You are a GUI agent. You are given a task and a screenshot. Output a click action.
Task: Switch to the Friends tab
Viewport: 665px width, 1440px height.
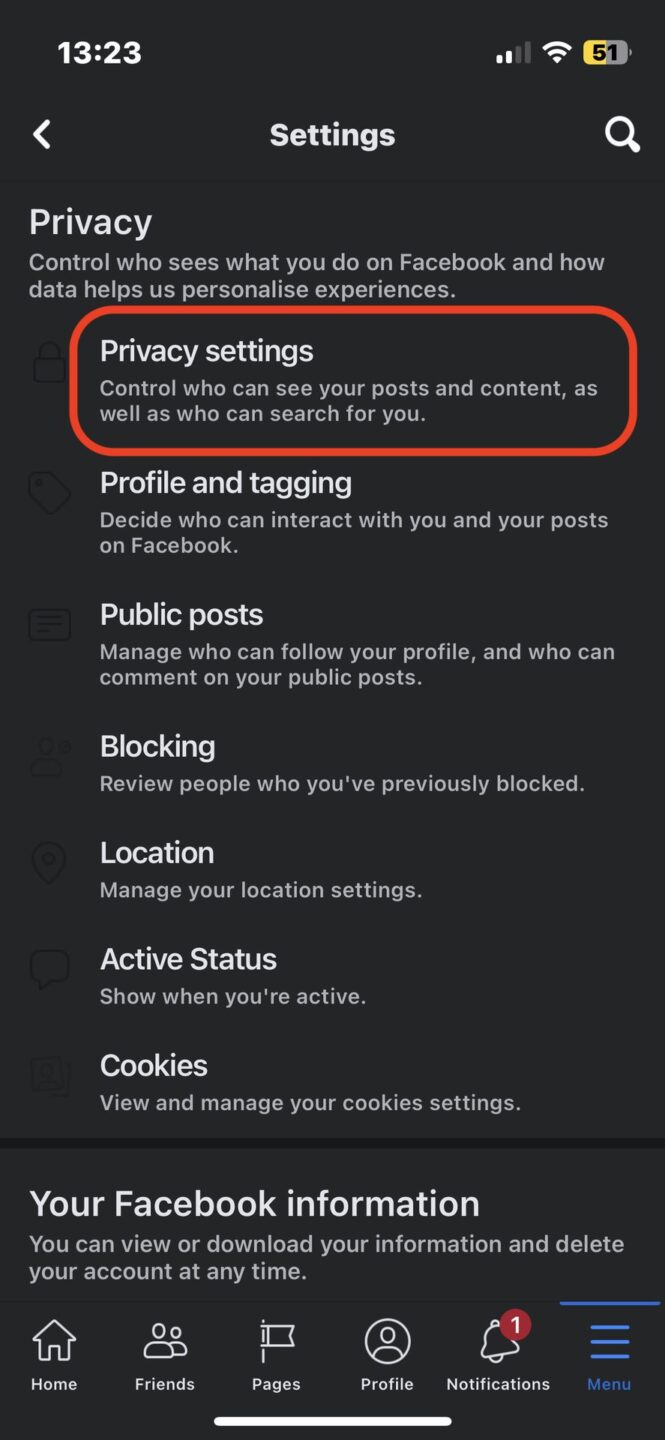tap(165, 1356)
